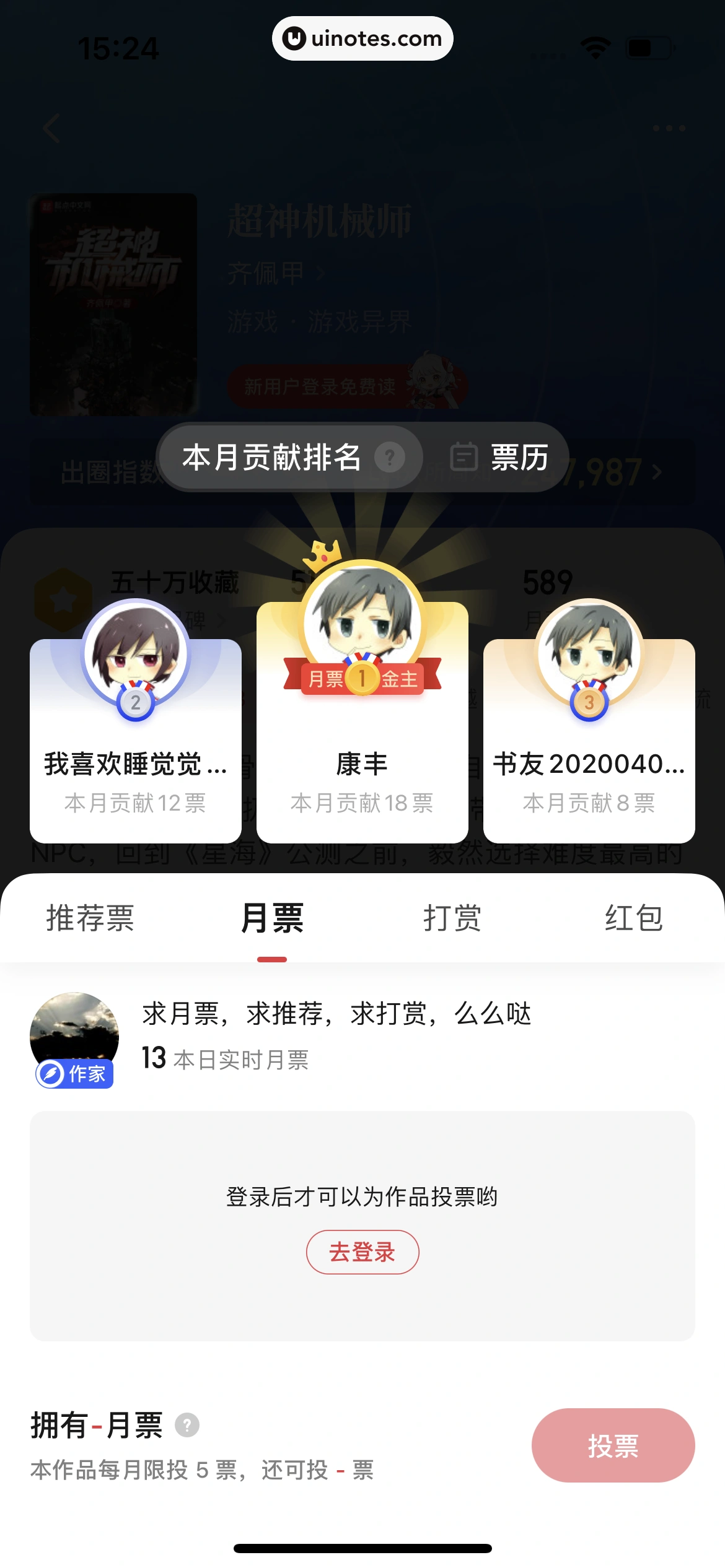Switch to the 推荐票 tab
Viewport: 725px width, 1568px height.
point(90,920)
